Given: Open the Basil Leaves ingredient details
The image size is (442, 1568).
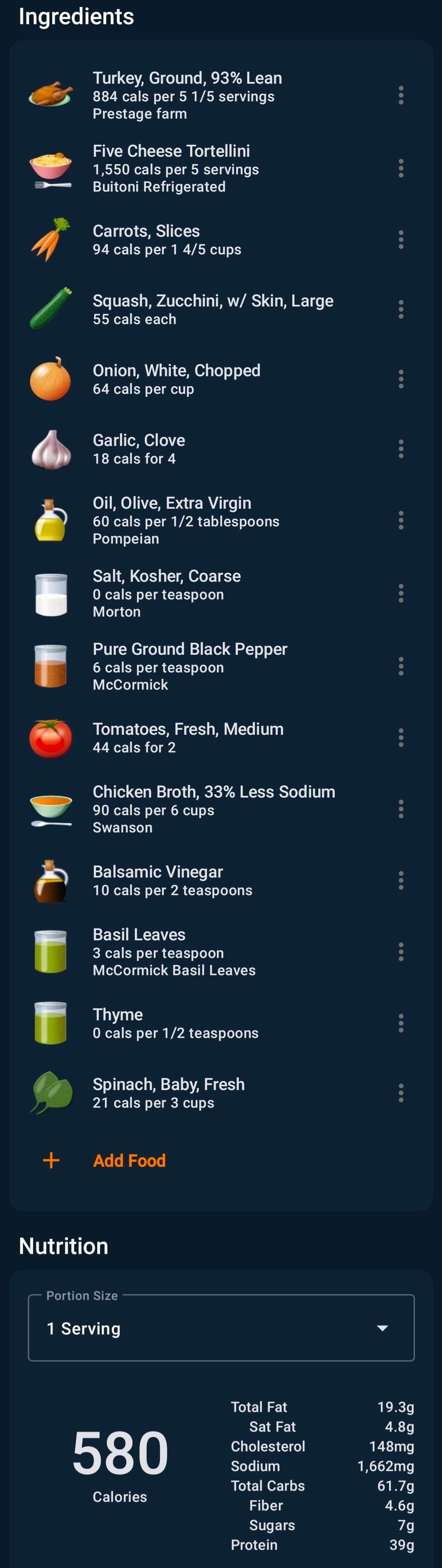Looking at the screenshot, I should coord(174,951).
